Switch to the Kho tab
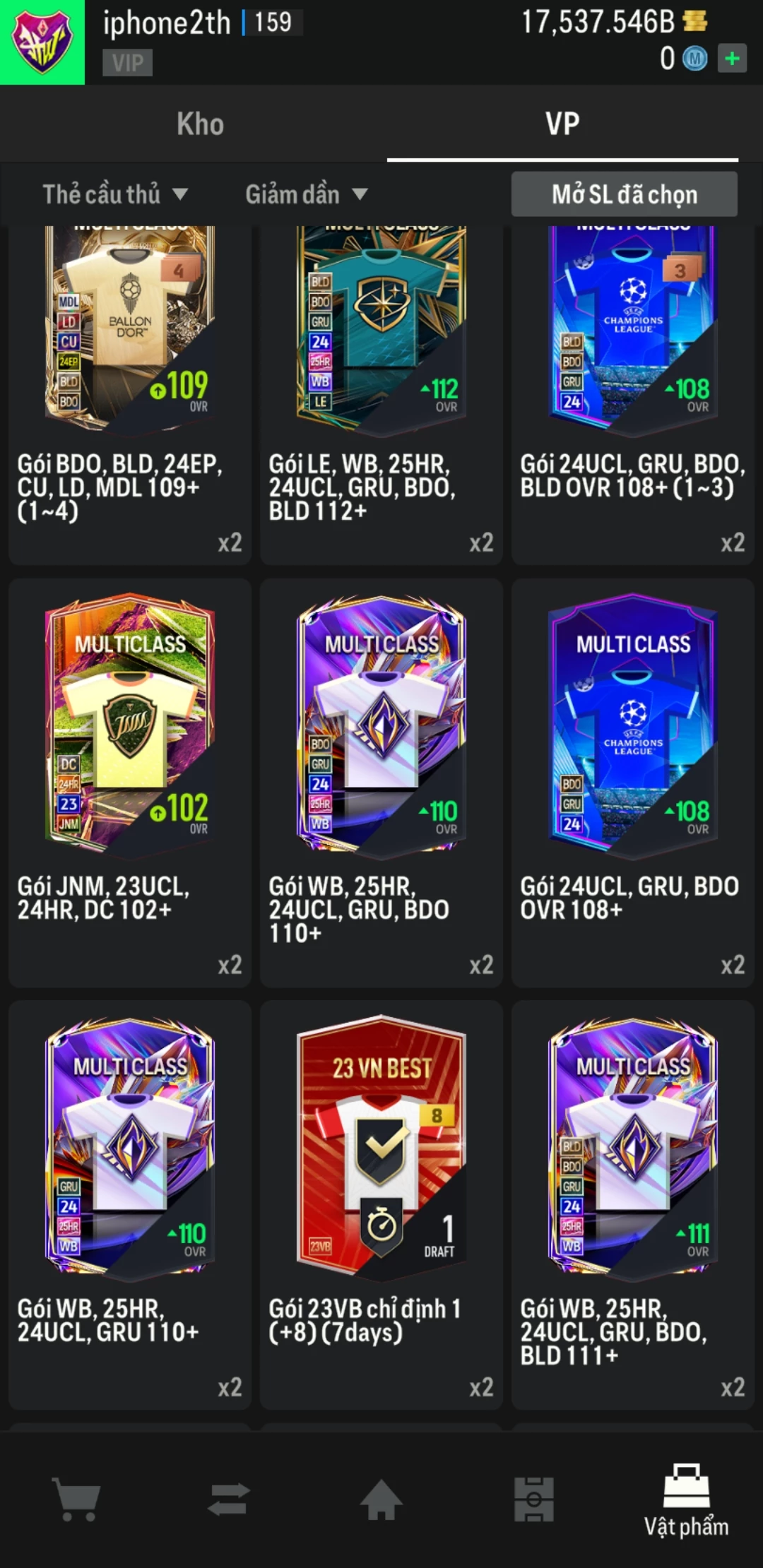Screen dimensions: 763x1568 (200, 124)
